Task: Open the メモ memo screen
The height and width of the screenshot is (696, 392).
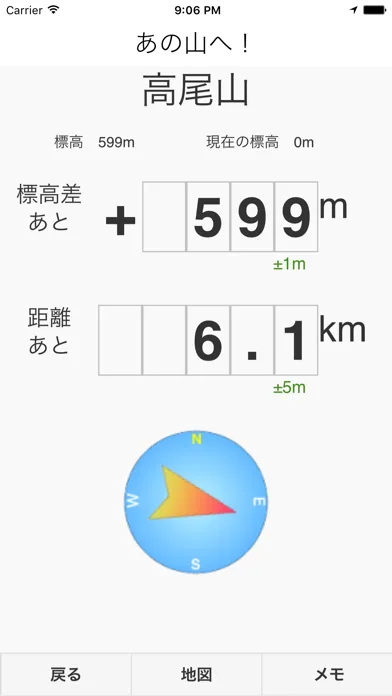Action: point(327,675)
